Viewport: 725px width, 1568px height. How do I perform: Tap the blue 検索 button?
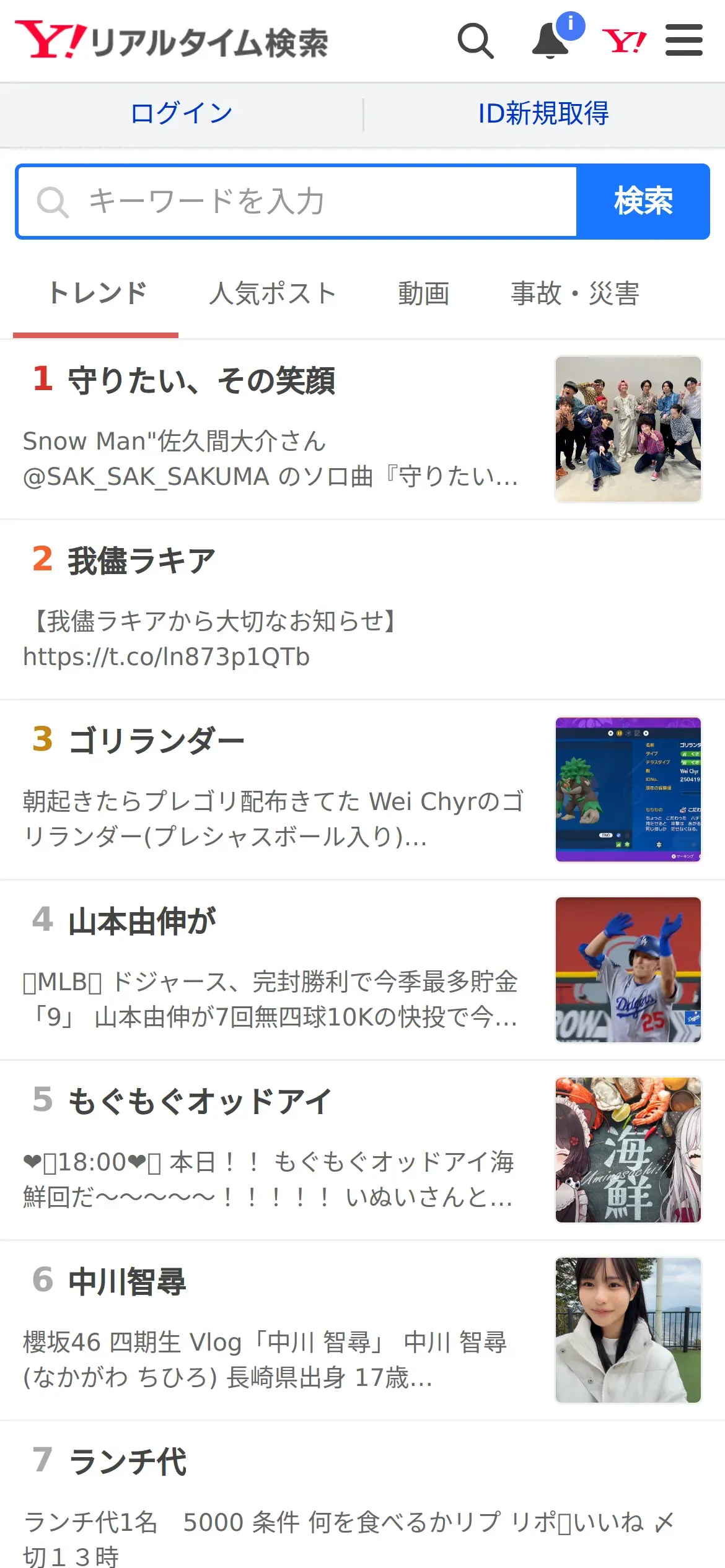point(643,201)
